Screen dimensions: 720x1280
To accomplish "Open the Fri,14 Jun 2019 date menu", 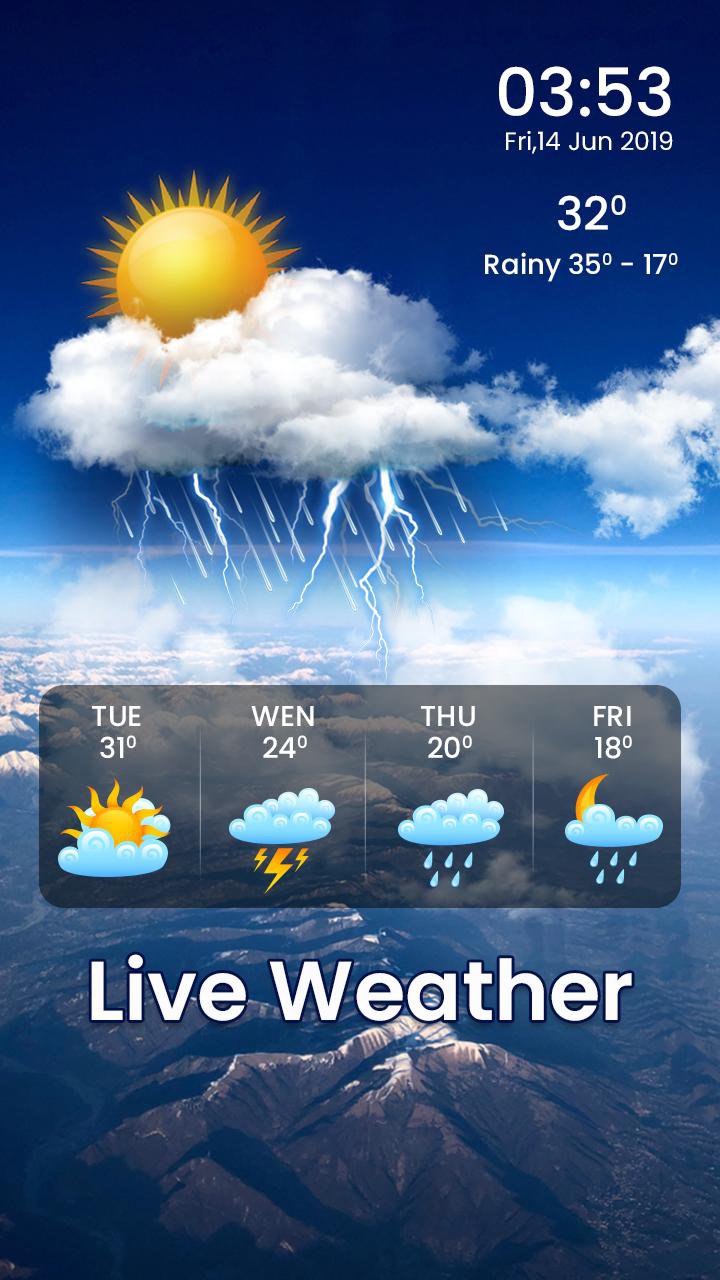I will 588,140.
